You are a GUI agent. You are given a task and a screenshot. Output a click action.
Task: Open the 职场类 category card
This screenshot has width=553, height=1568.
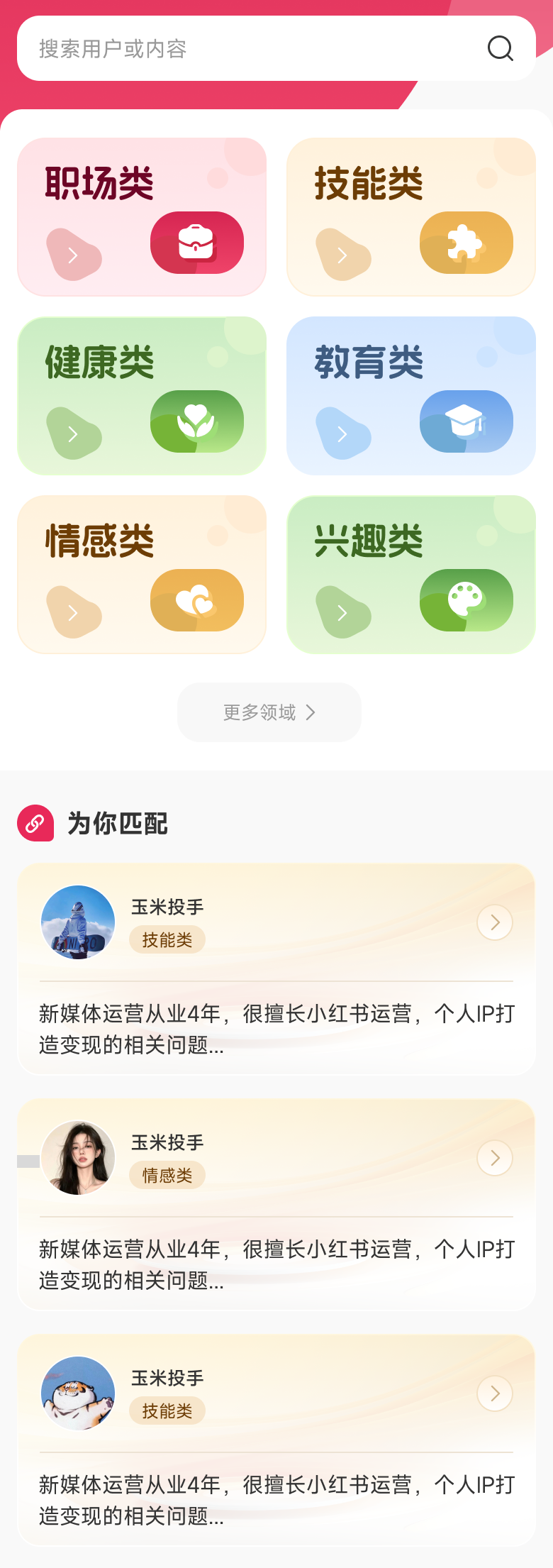142,216
